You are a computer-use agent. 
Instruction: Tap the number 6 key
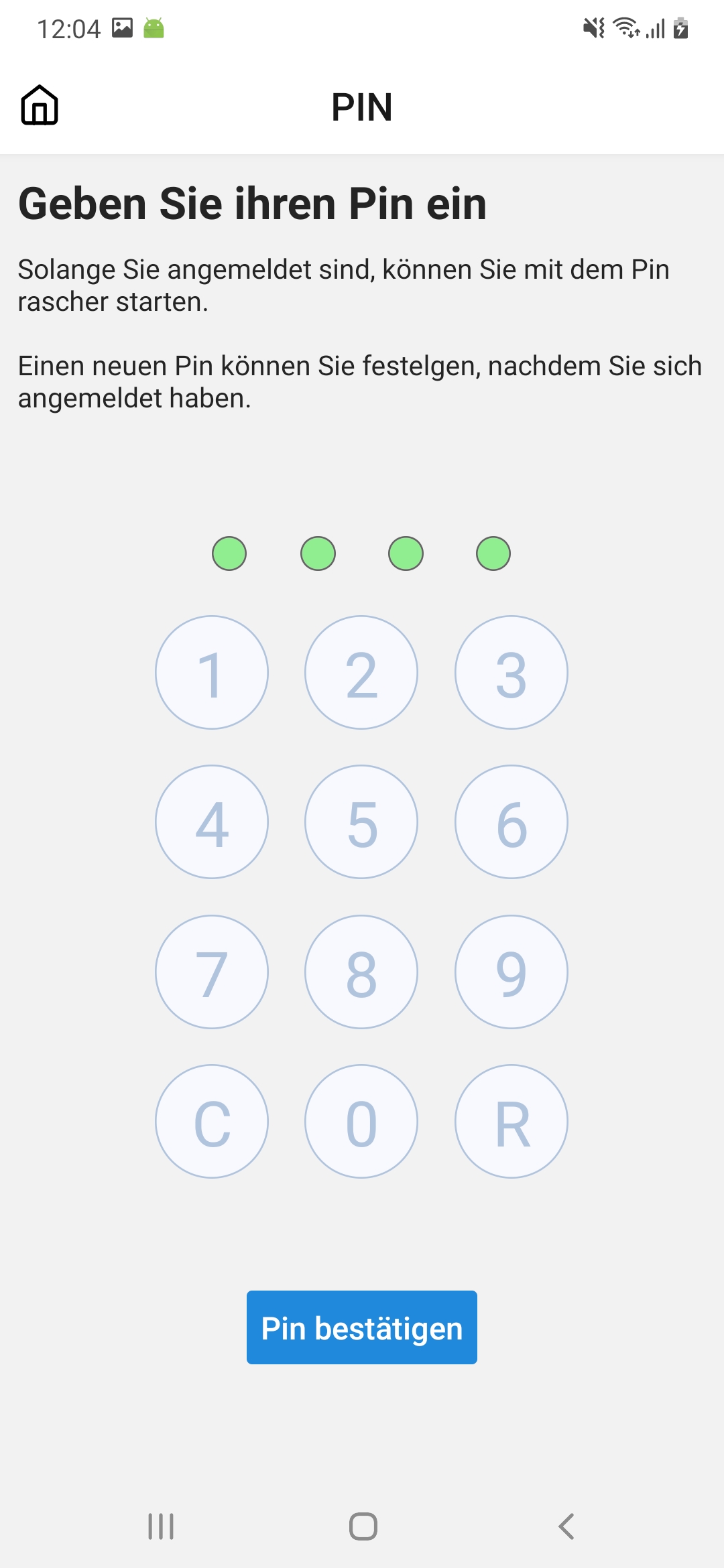pos(511,822)
